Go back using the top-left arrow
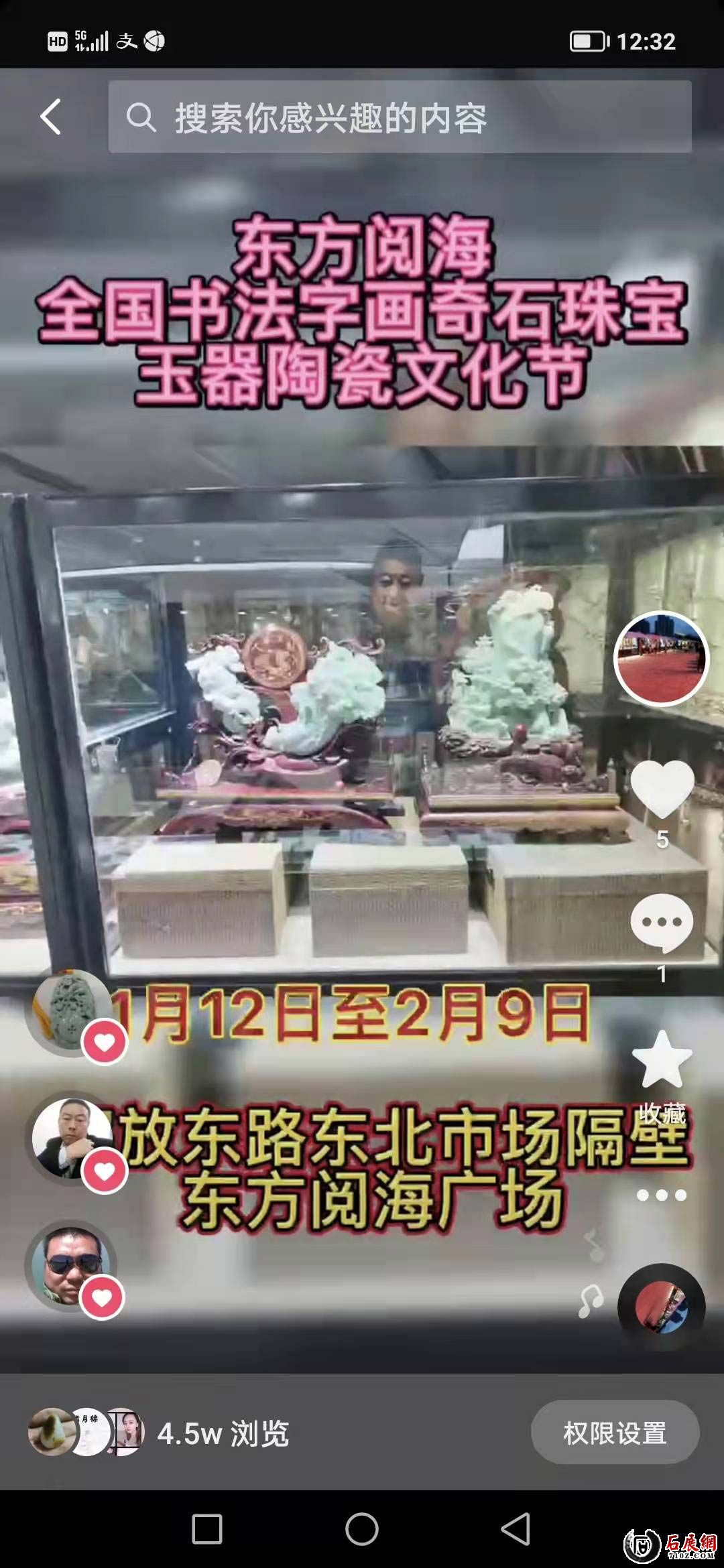The height and width of the screenshot is (1568, 724). tap(51, 117)
